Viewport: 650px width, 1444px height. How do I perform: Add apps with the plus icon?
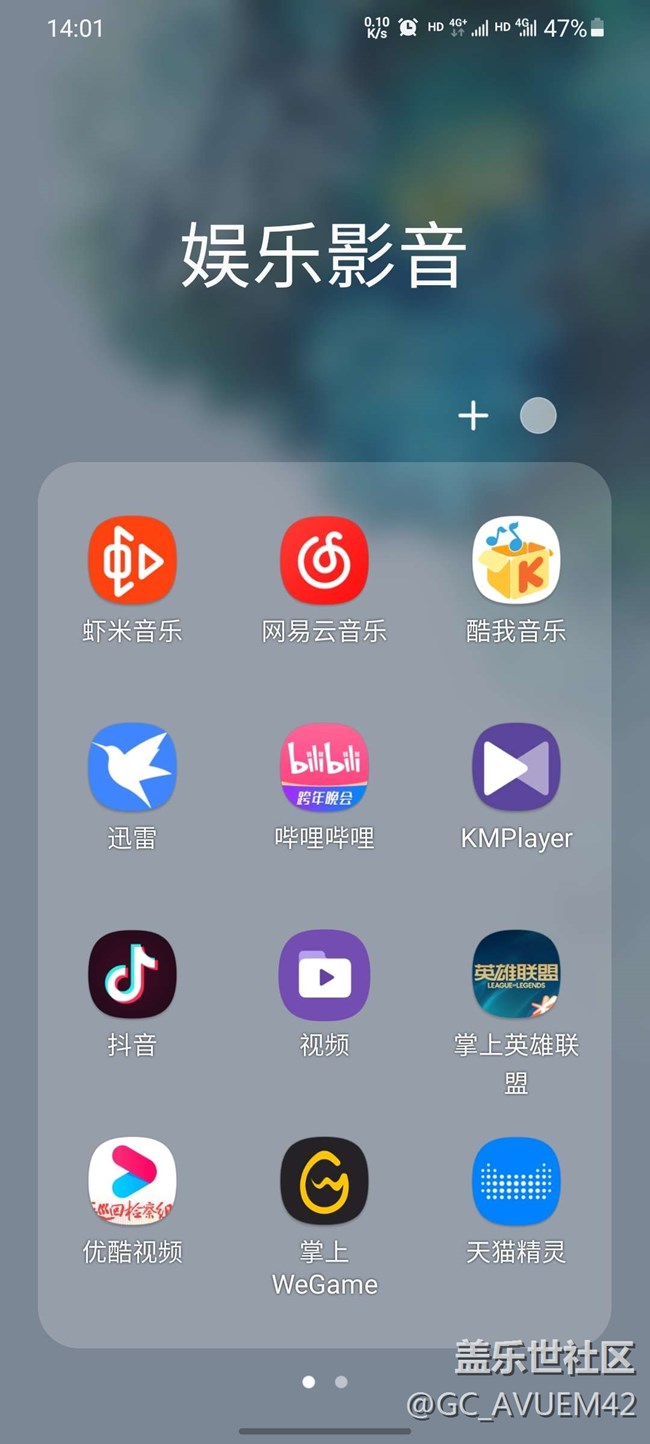(473, 416)
